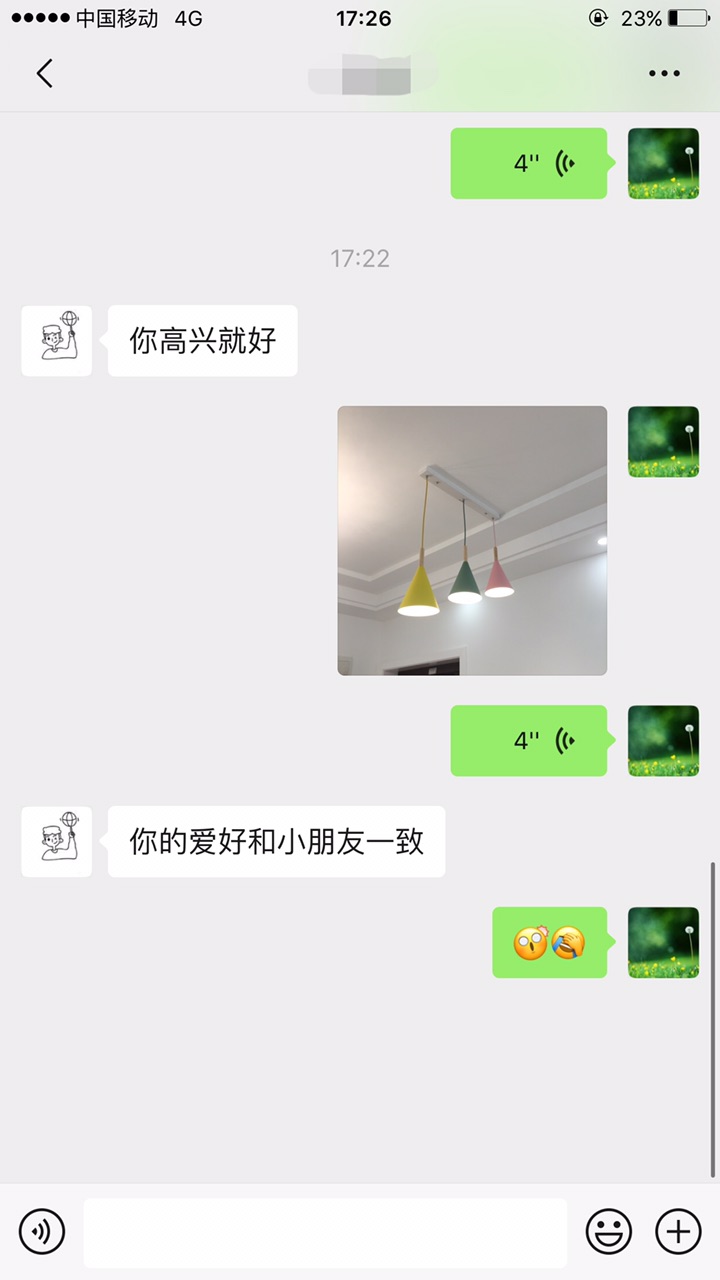Viewport: 720px width, 1280px height.
Task: Open the plus attachment menu
Action: (678, 1231)
